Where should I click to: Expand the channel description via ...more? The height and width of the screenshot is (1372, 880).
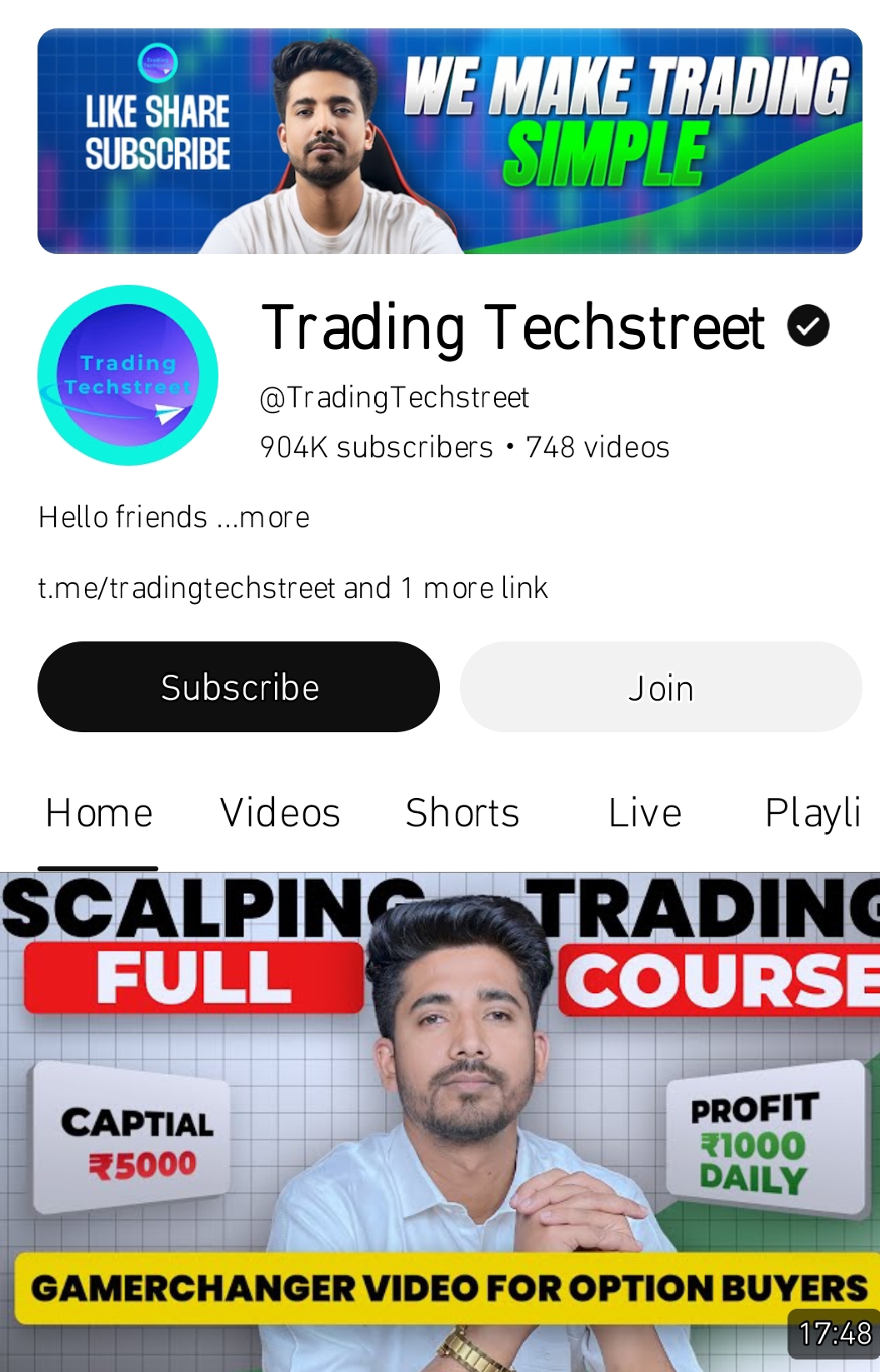pos(267,516)
